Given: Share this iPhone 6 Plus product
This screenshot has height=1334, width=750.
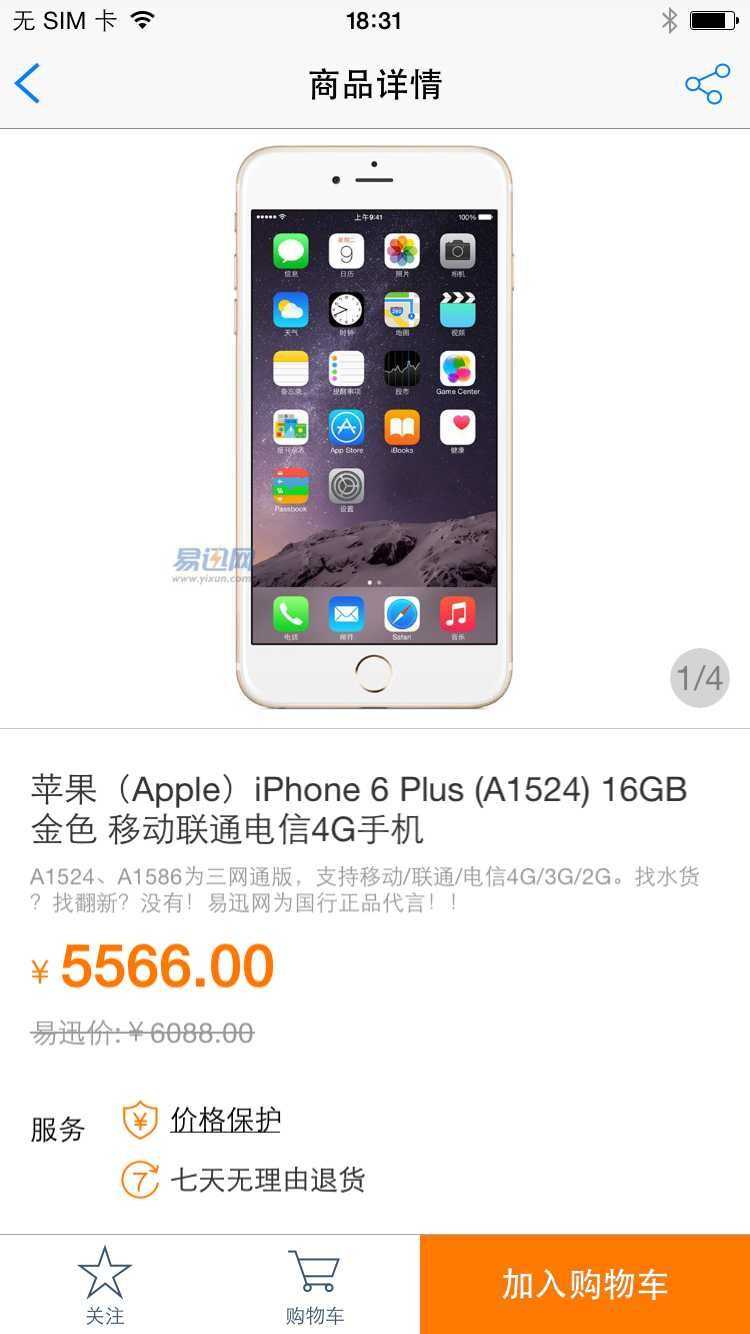Looking at the screenshot, I should click(x=707, y=84).
